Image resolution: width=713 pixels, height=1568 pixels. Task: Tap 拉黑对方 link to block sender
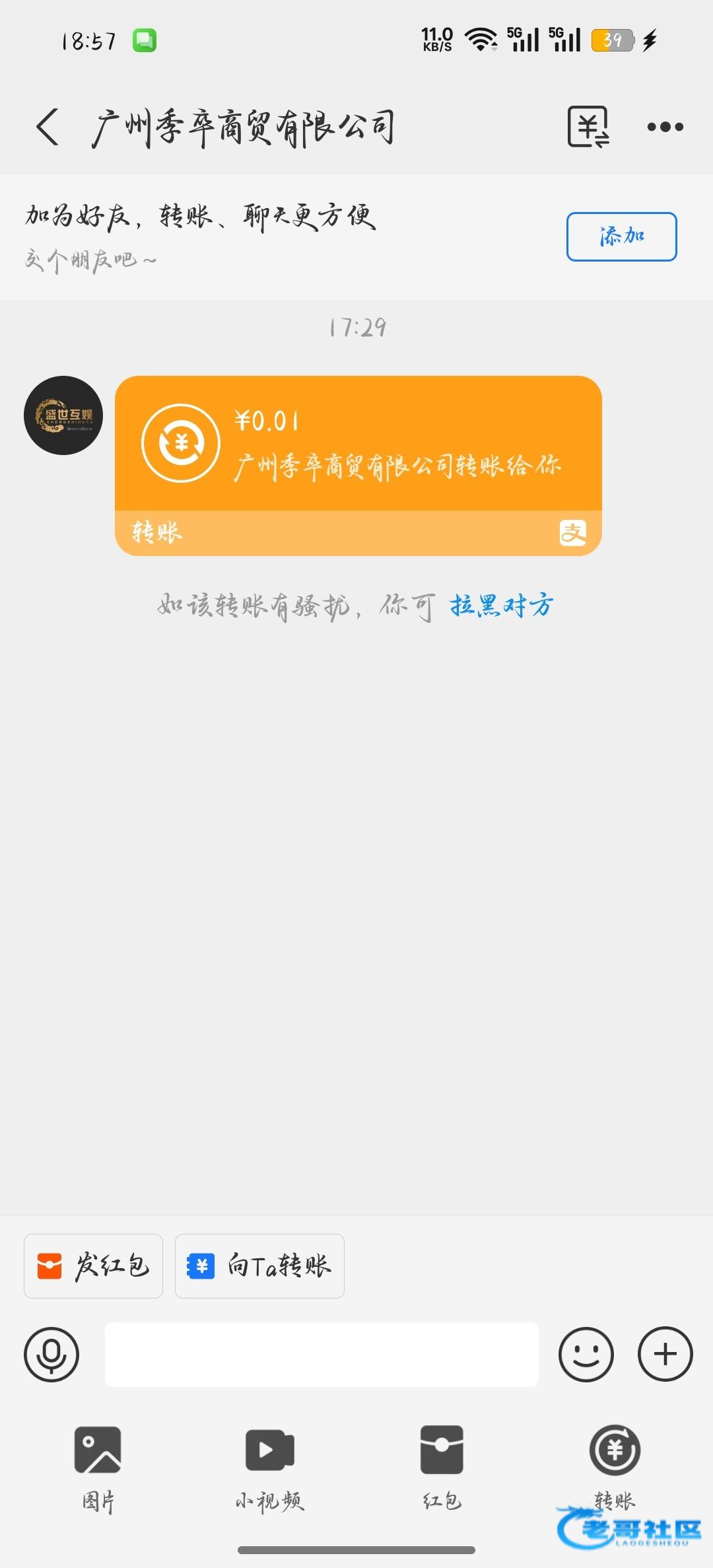[x=502, y=605]
